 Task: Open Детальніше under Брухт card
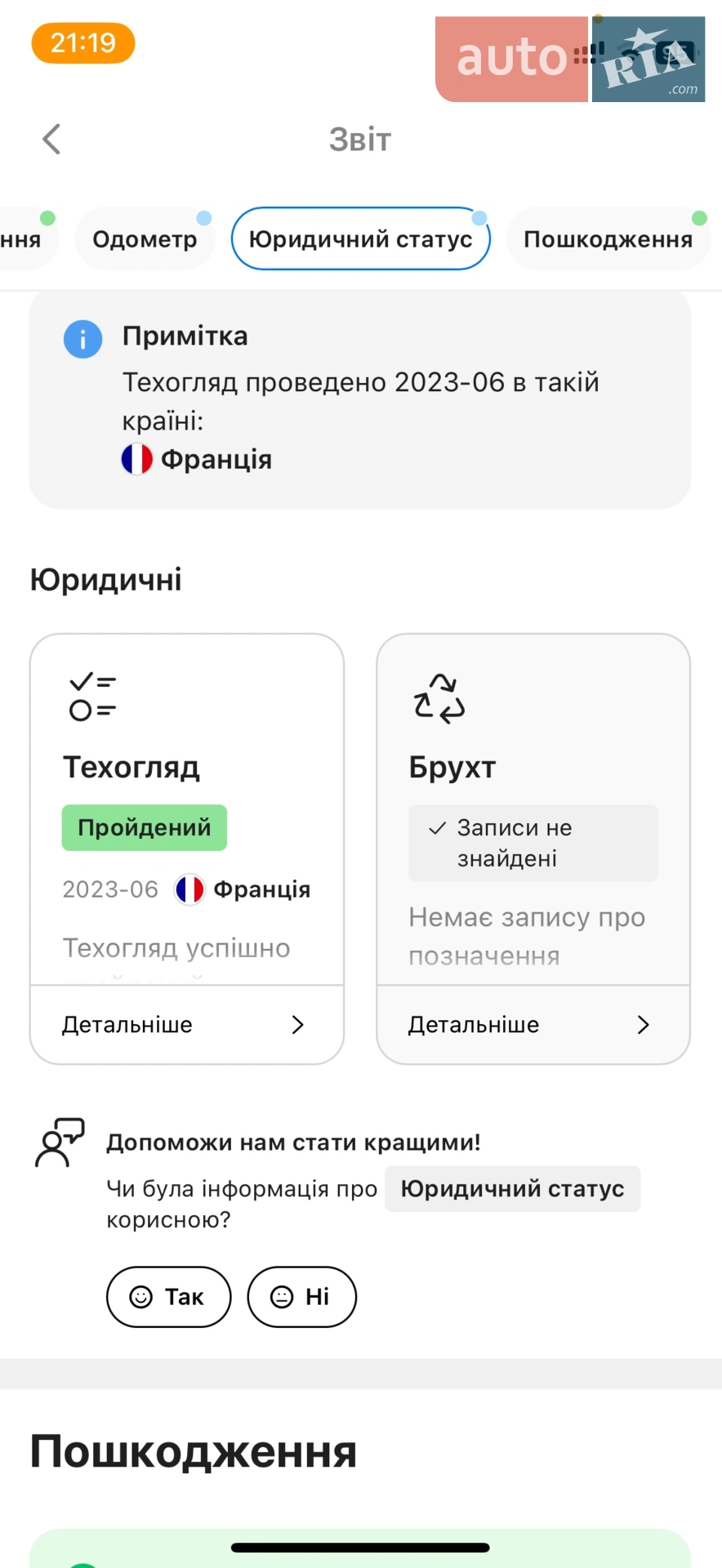click(533, 1024)
